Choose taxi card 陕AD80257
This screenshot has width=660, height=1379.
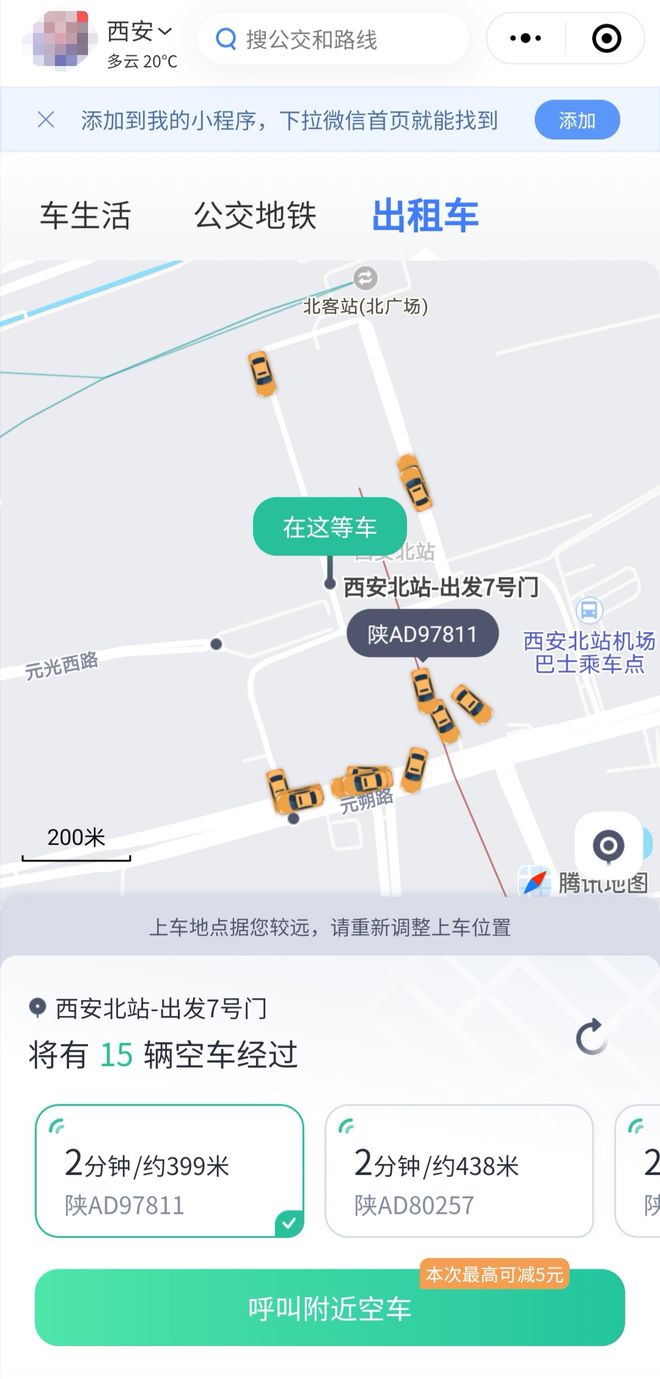[x=459, y=1171]
